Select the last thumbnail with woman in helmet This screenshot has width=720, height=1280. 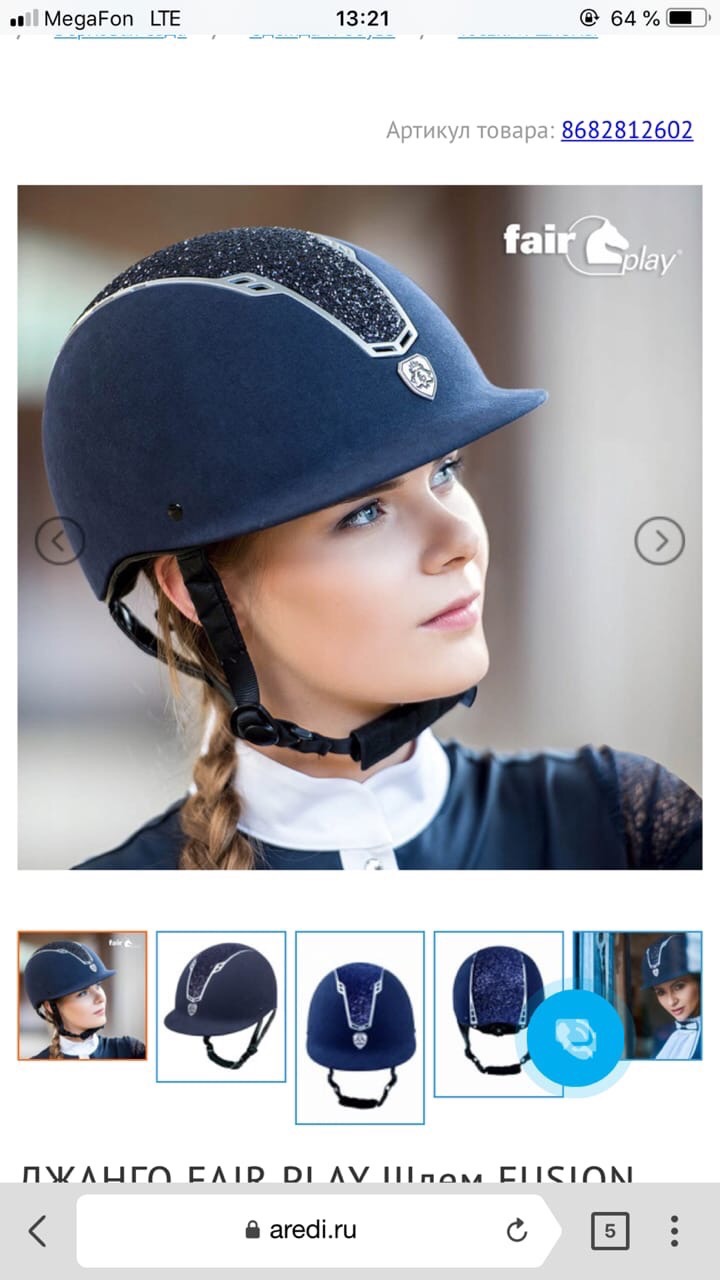pyautogui.click(x=637, y=995)
